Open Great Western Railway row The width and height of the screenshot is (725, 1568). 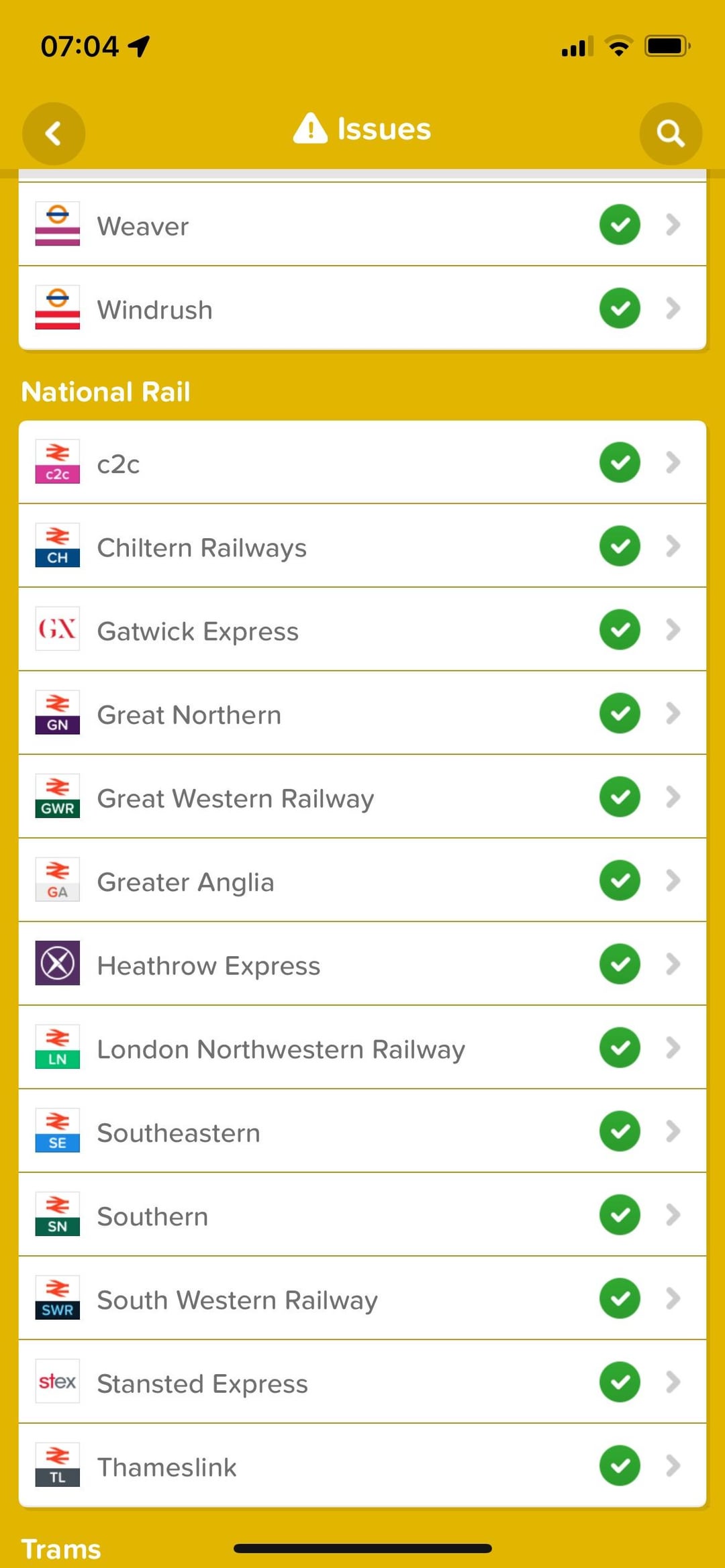pos(362,796)
